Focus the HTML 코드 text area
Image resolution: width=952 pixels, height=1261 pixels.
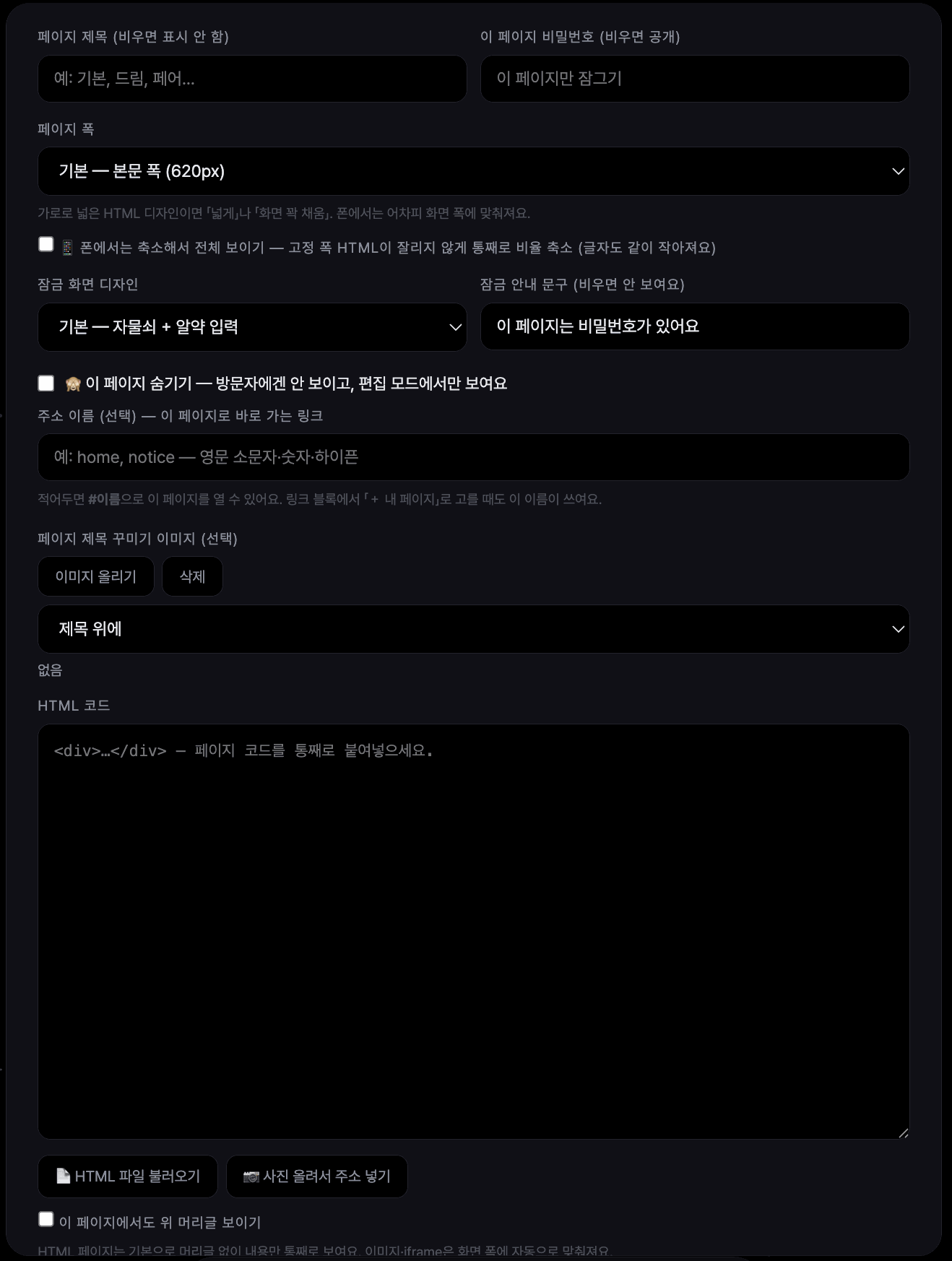coord(473,932)
